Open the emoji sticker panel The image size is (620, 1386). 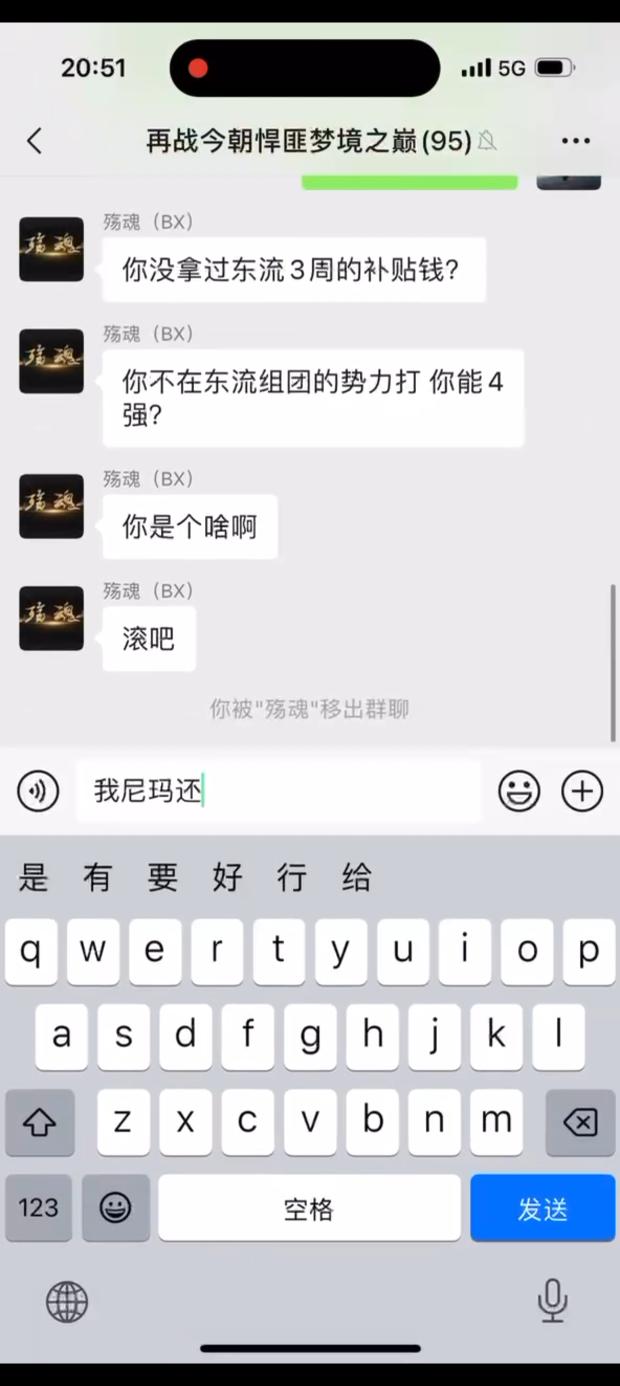point(519,792)
